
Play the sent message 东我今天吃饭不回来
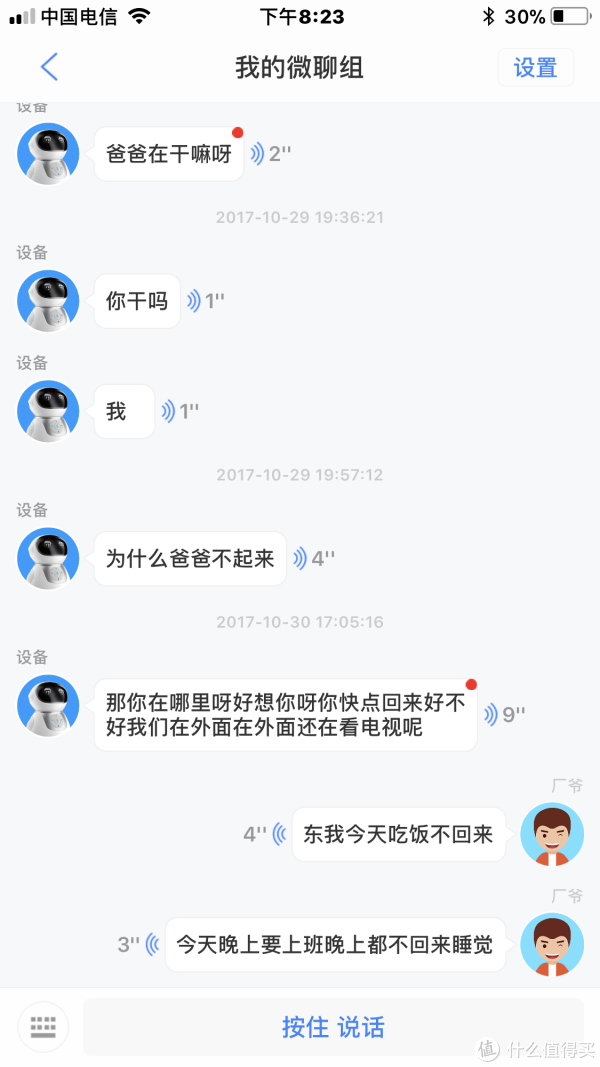(x=398, y=834)
